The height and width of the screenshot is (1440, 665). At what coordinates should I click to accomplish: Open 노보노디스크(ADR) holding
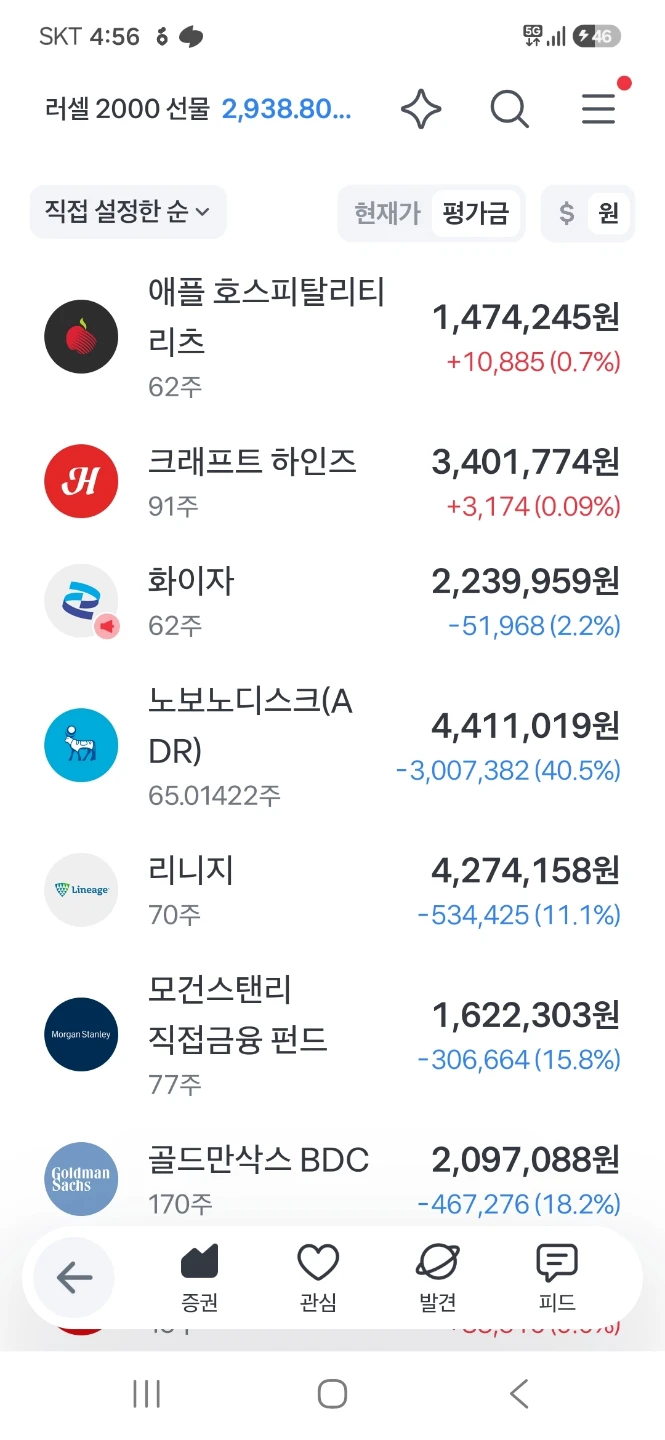332,746
